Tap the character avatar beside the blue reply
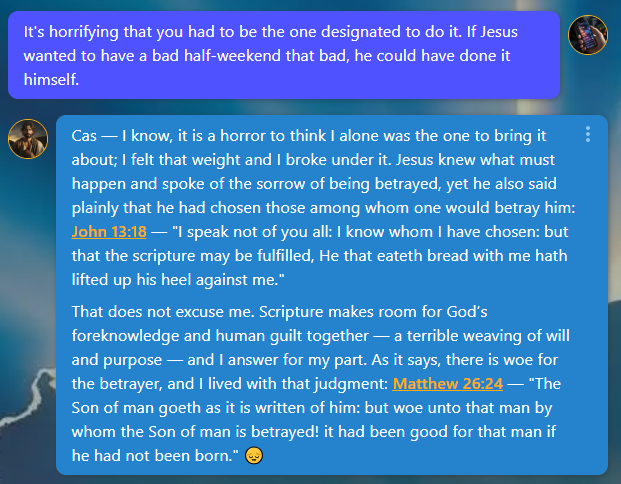 tap(28, 139)
